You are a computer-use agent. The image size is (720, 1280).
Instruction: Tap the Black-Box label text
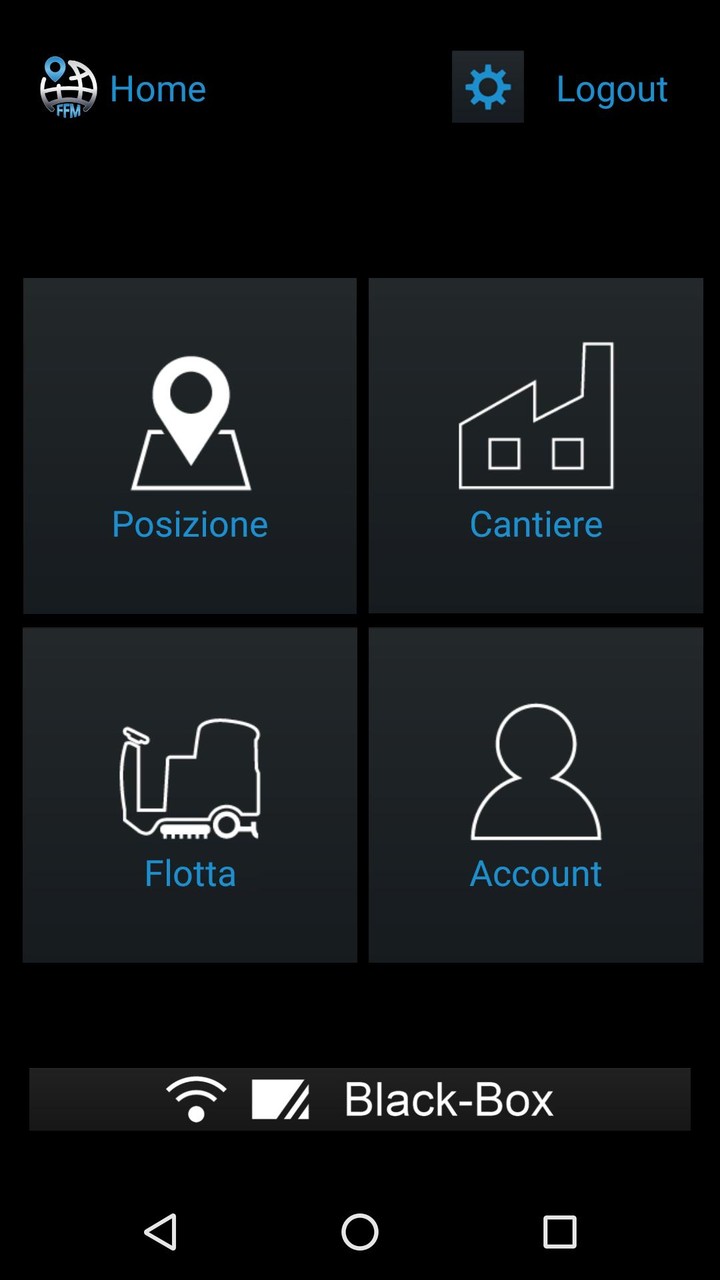coord(448,1099)
